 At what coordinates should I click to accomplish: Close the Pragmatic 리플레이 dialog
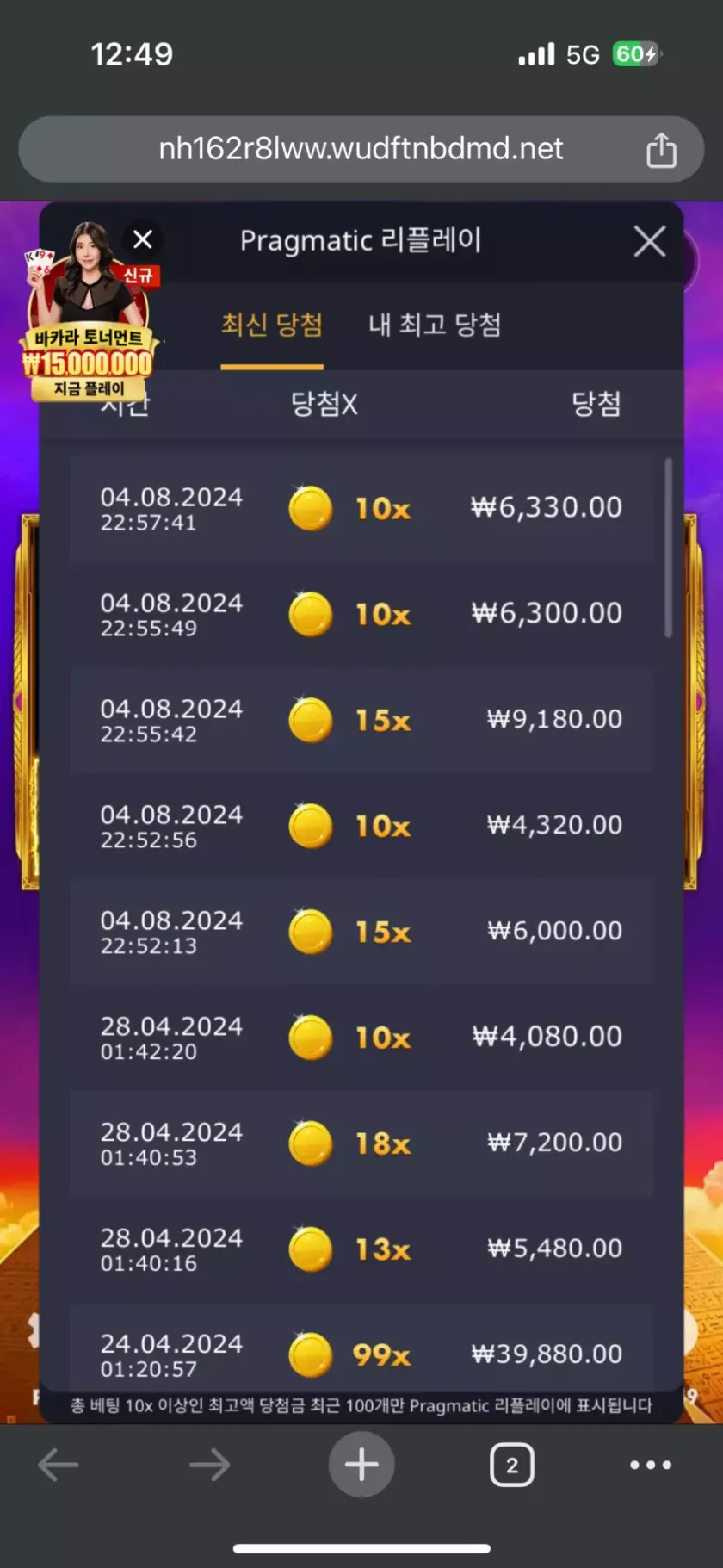click(649, 242)
